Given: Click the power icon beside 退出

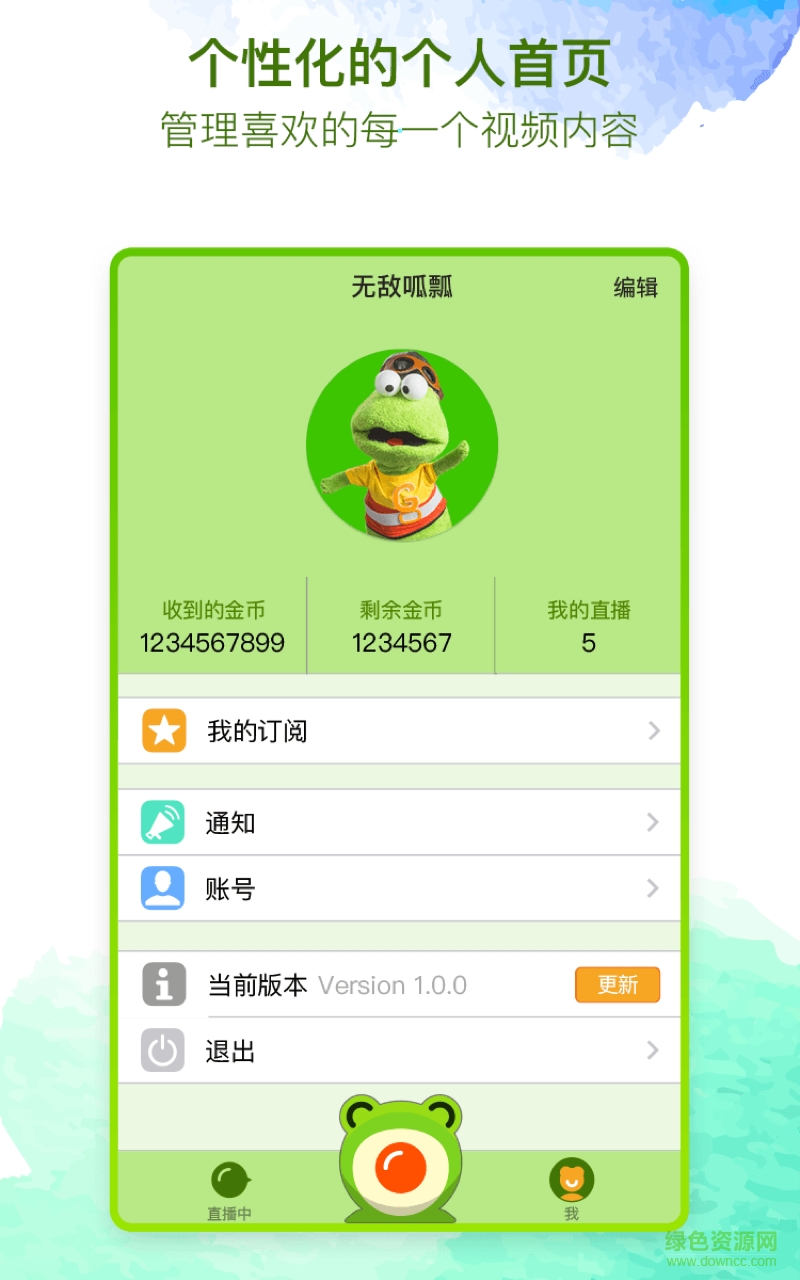Looking at the screenshot, I should [x=164, y=1051].
